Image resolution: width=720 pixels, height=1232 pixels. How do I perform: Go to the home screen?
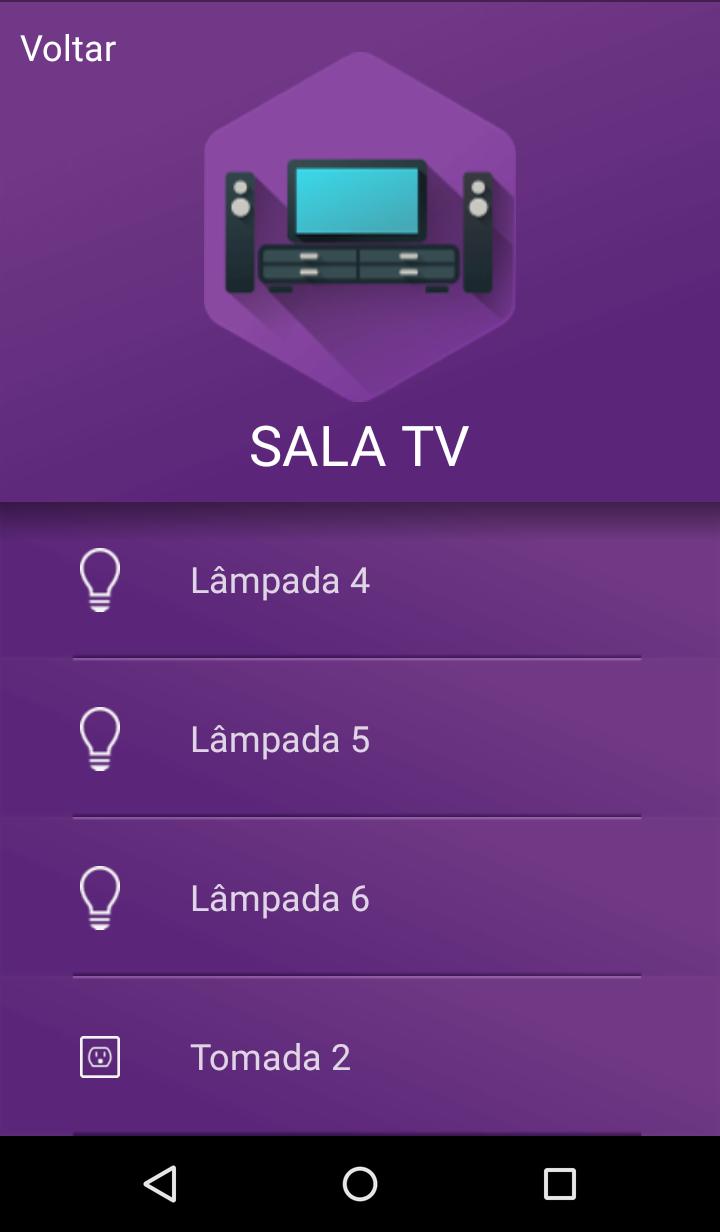click(360, 1184)
